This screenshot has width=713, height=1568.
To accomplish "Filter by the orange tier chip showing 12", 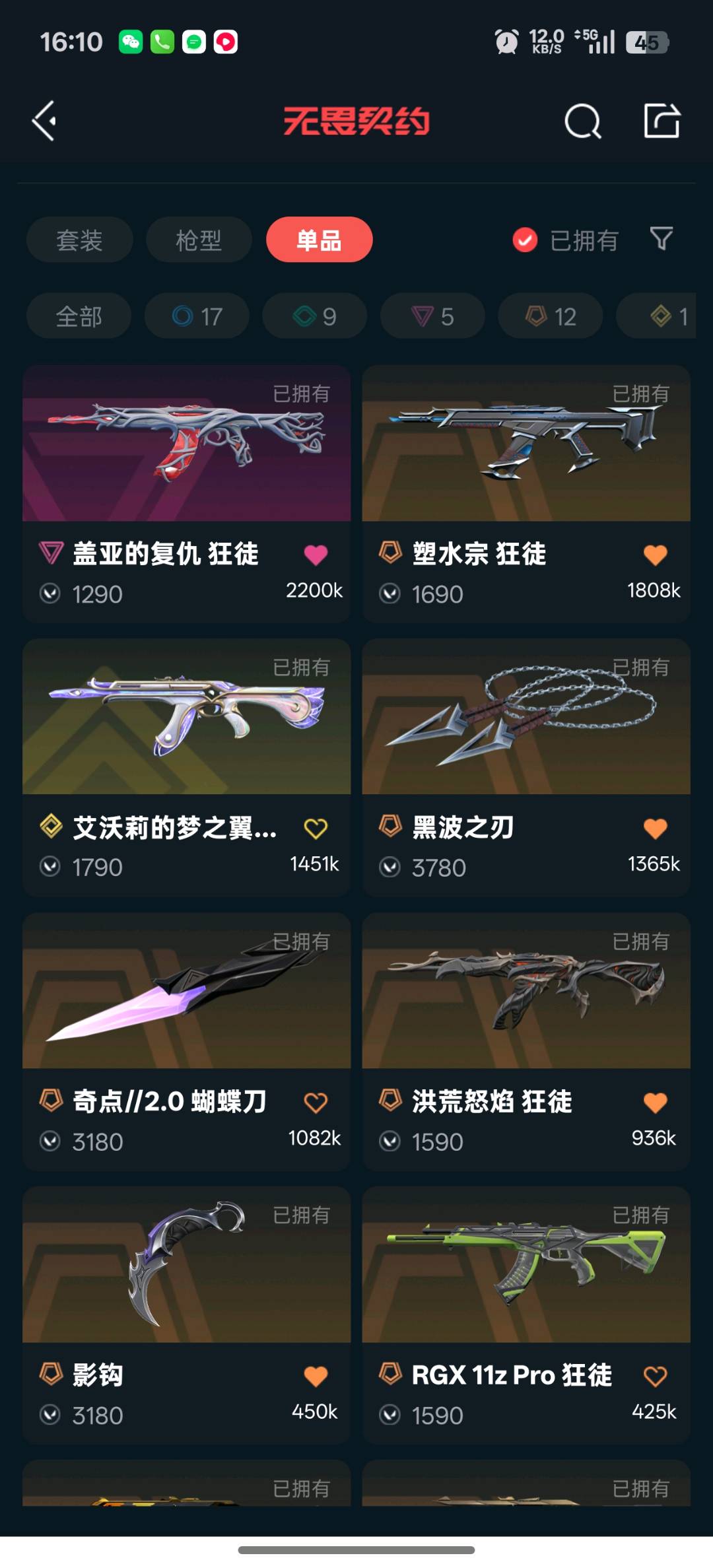I will click(551, 316).
